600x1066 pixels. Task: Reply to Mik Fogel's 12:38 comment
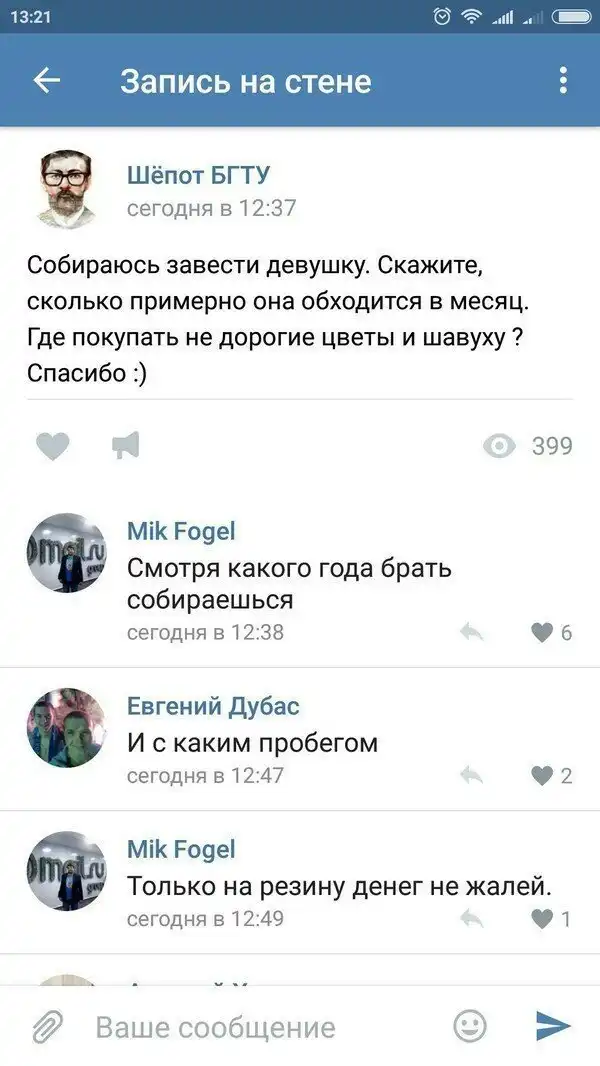[x=472, y=632]
